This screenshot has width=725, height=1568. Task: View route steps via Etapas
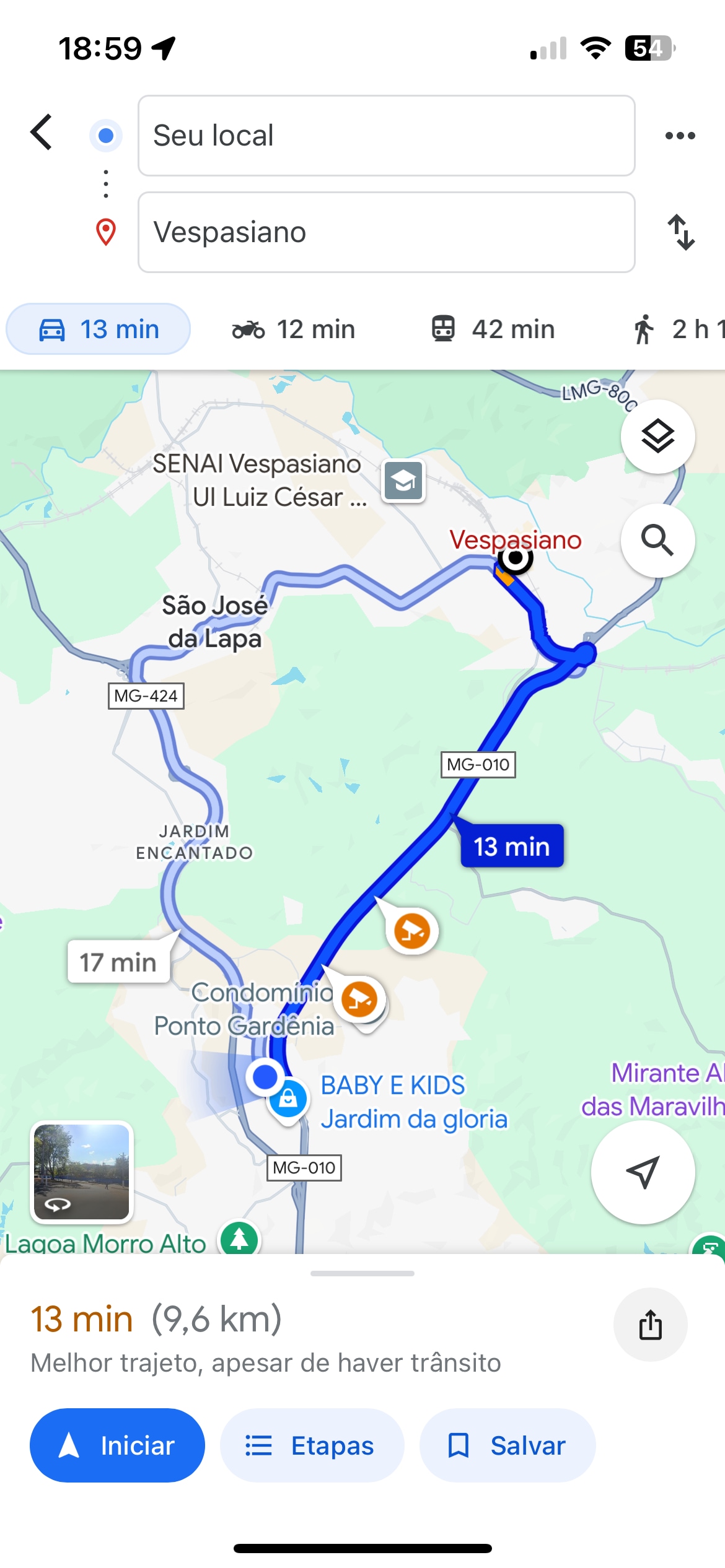312,1445
